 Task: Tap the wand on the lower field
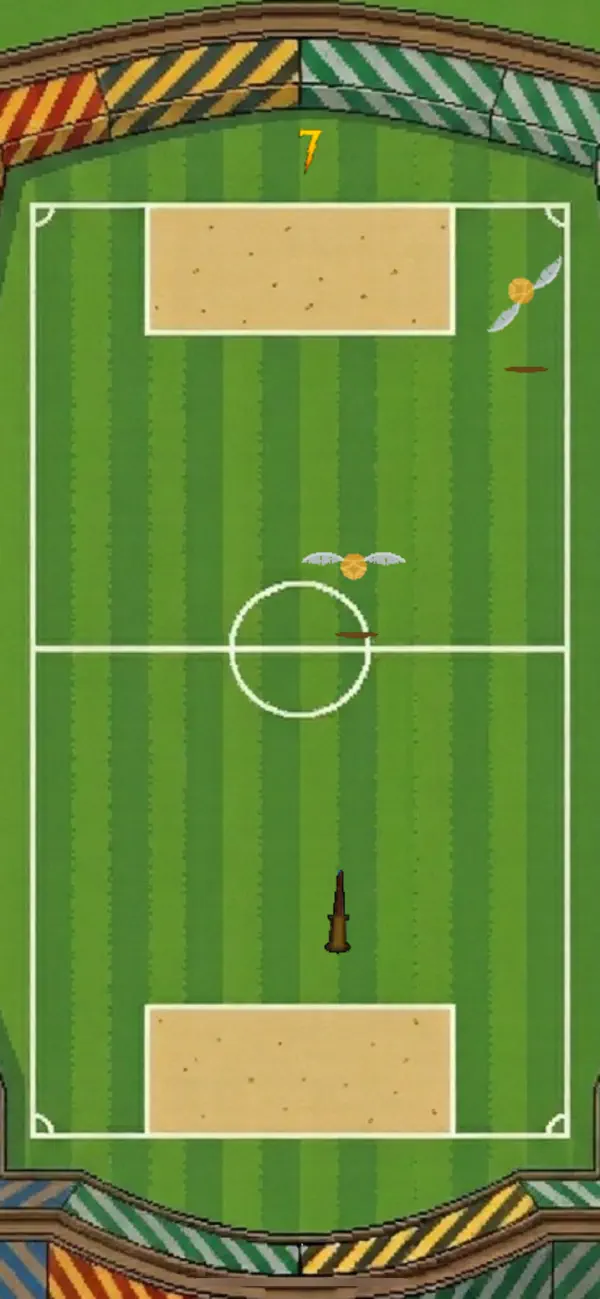coord(338,911)
